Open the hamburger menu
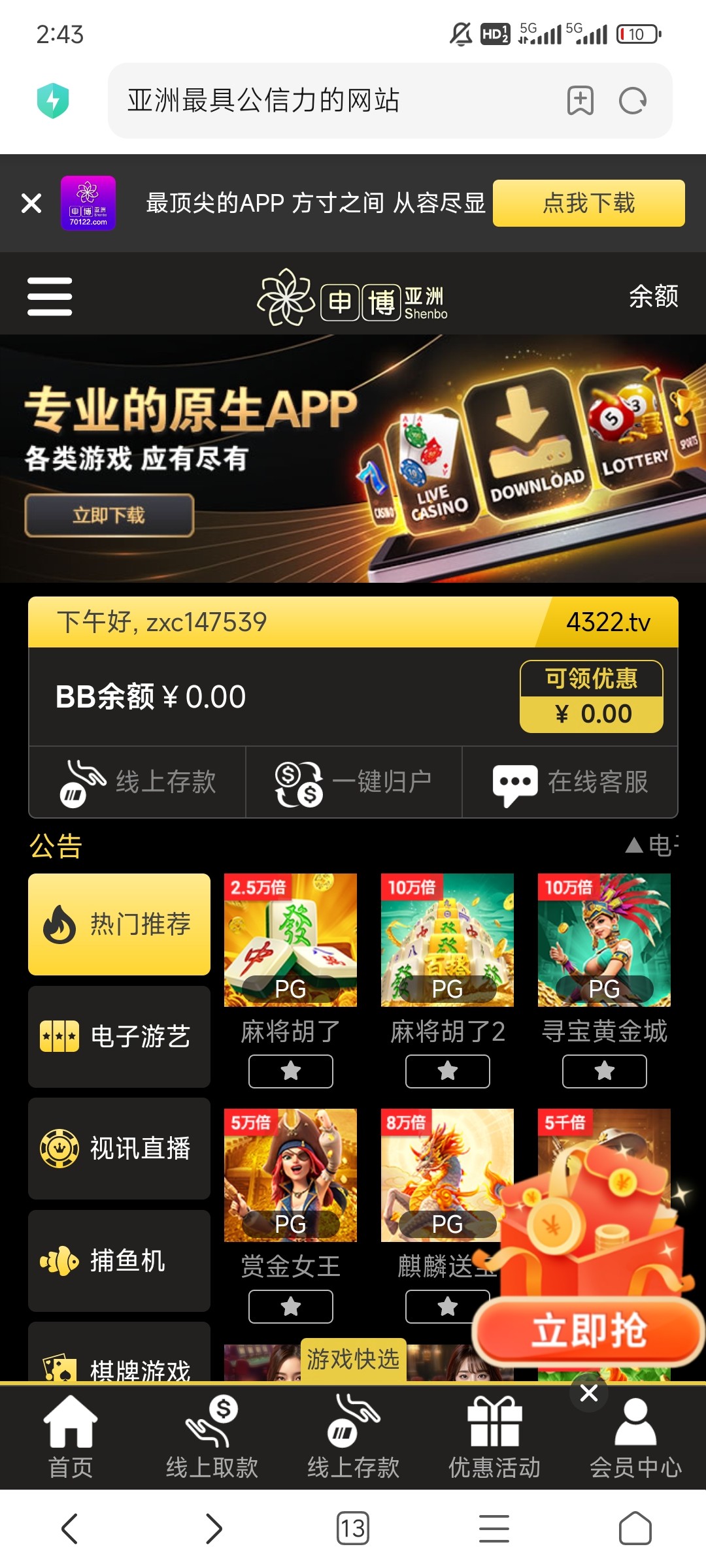This screenshot has width=706, height=1568. tap(50, 296)
